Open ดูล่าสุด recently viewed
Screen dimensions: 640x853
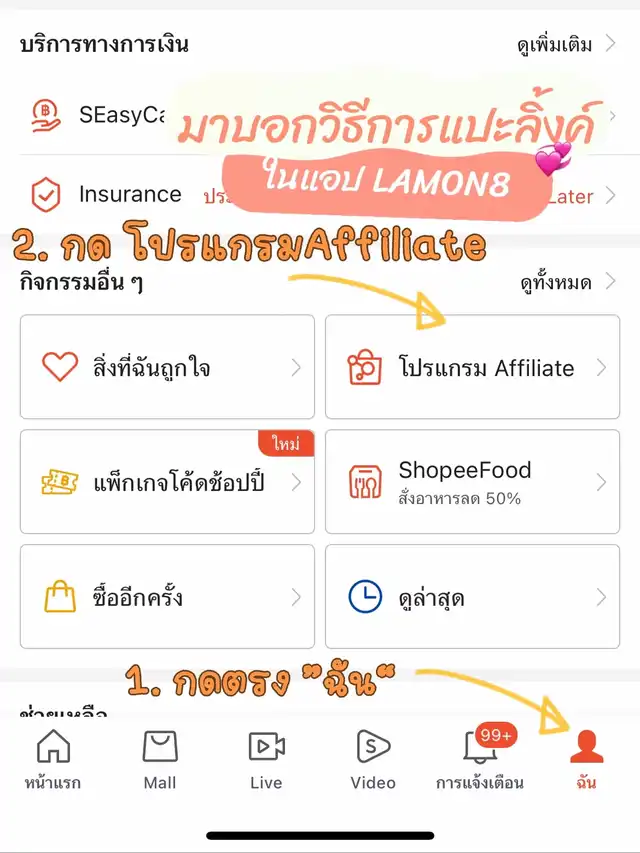pos(472,597)
